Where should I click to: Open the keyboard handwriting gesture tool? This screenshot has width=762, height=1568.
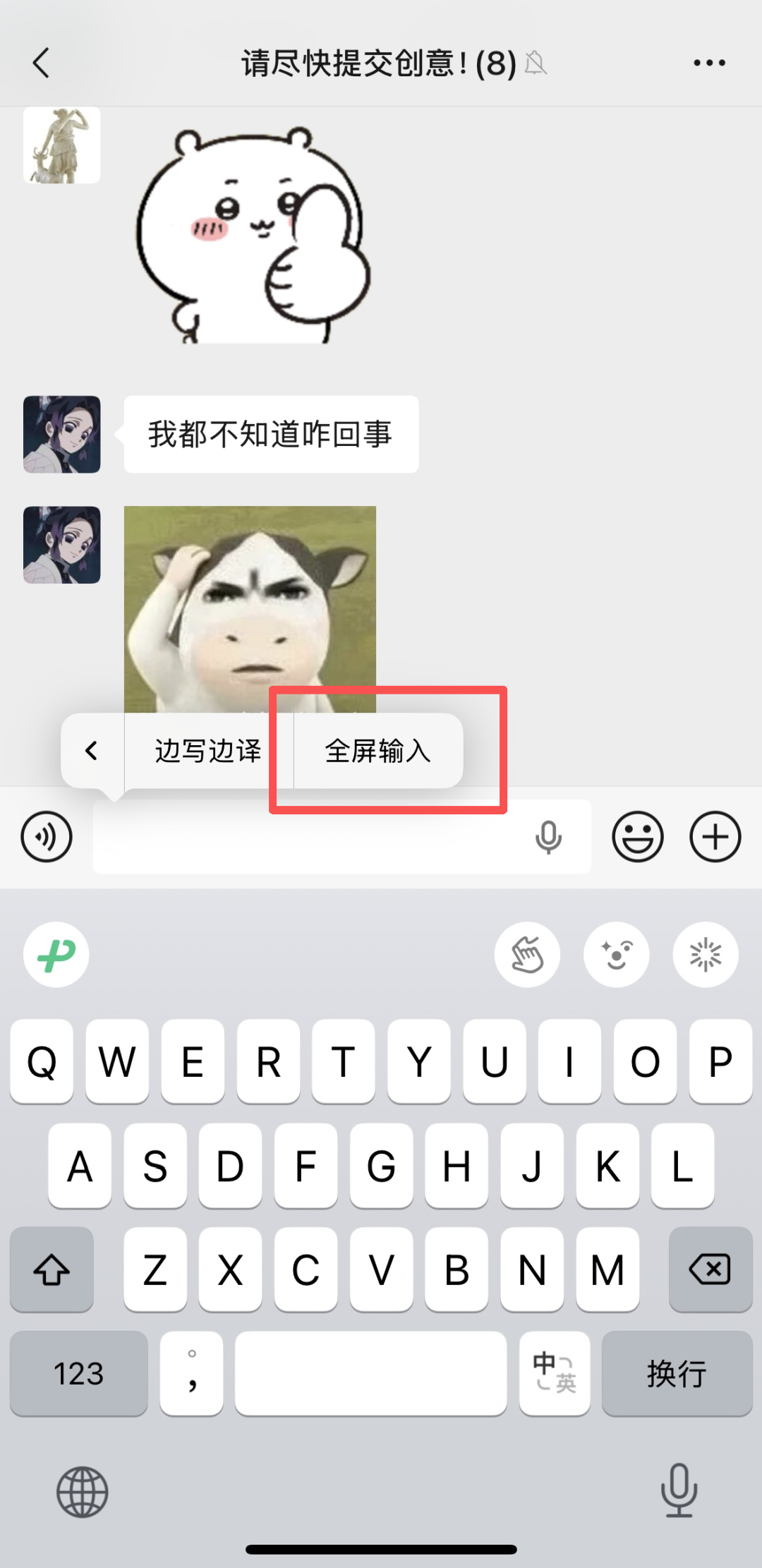tap(527, 955)
